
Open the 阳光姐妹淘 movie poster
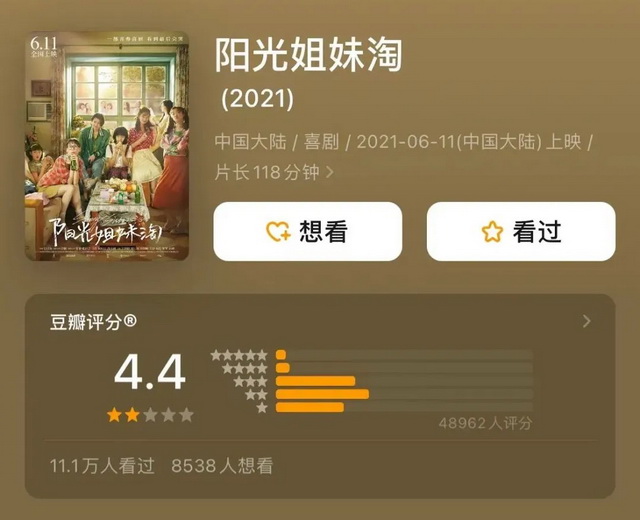pyautogui.click(x=107, y=145)
